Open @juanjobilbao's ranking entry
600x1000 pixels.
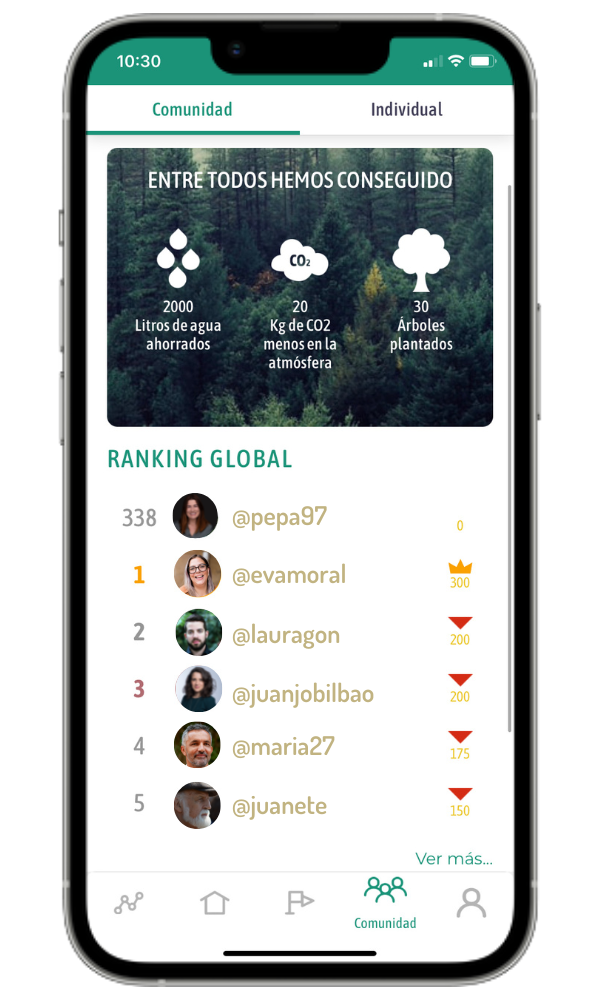click(302, 693)
